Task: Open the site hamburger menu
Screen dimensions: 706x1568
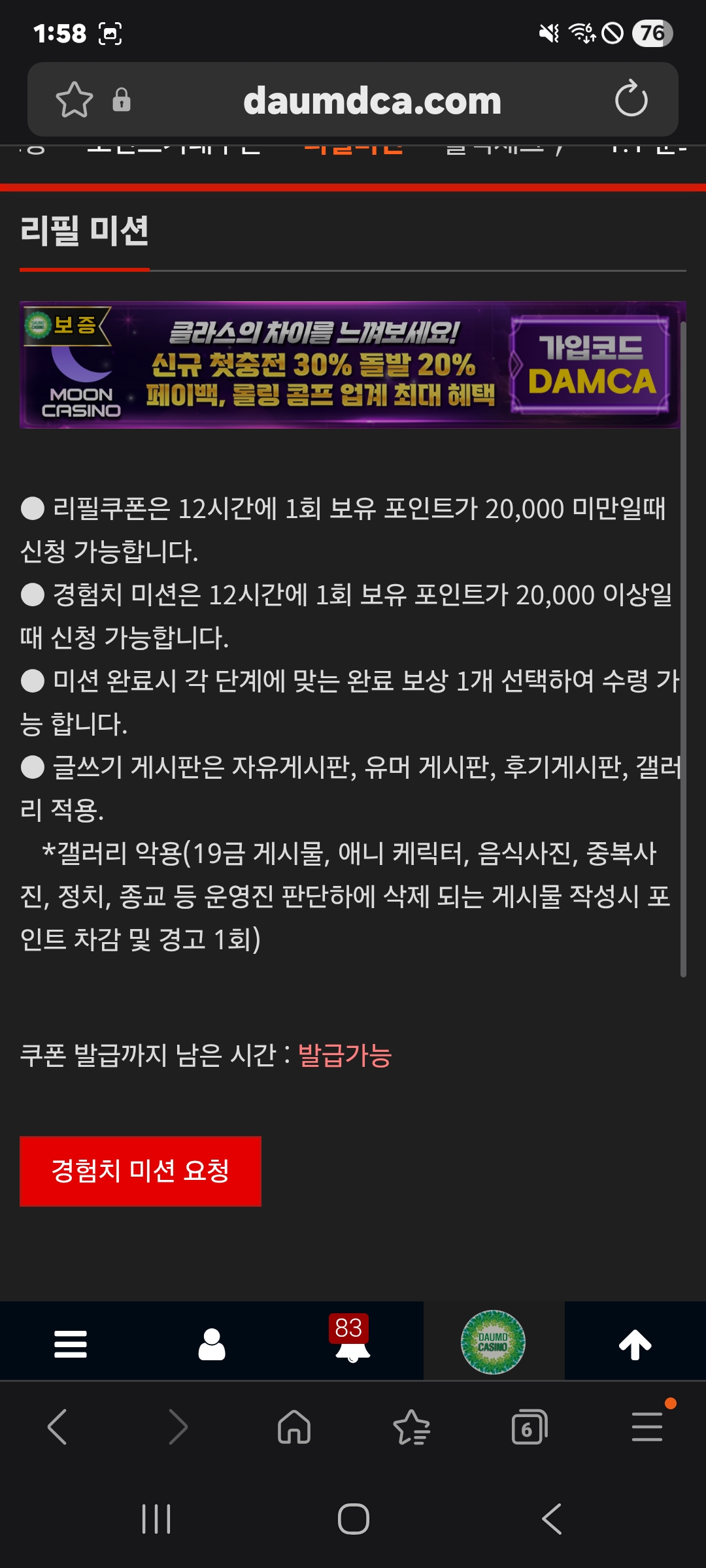Action: [71, 1344]
